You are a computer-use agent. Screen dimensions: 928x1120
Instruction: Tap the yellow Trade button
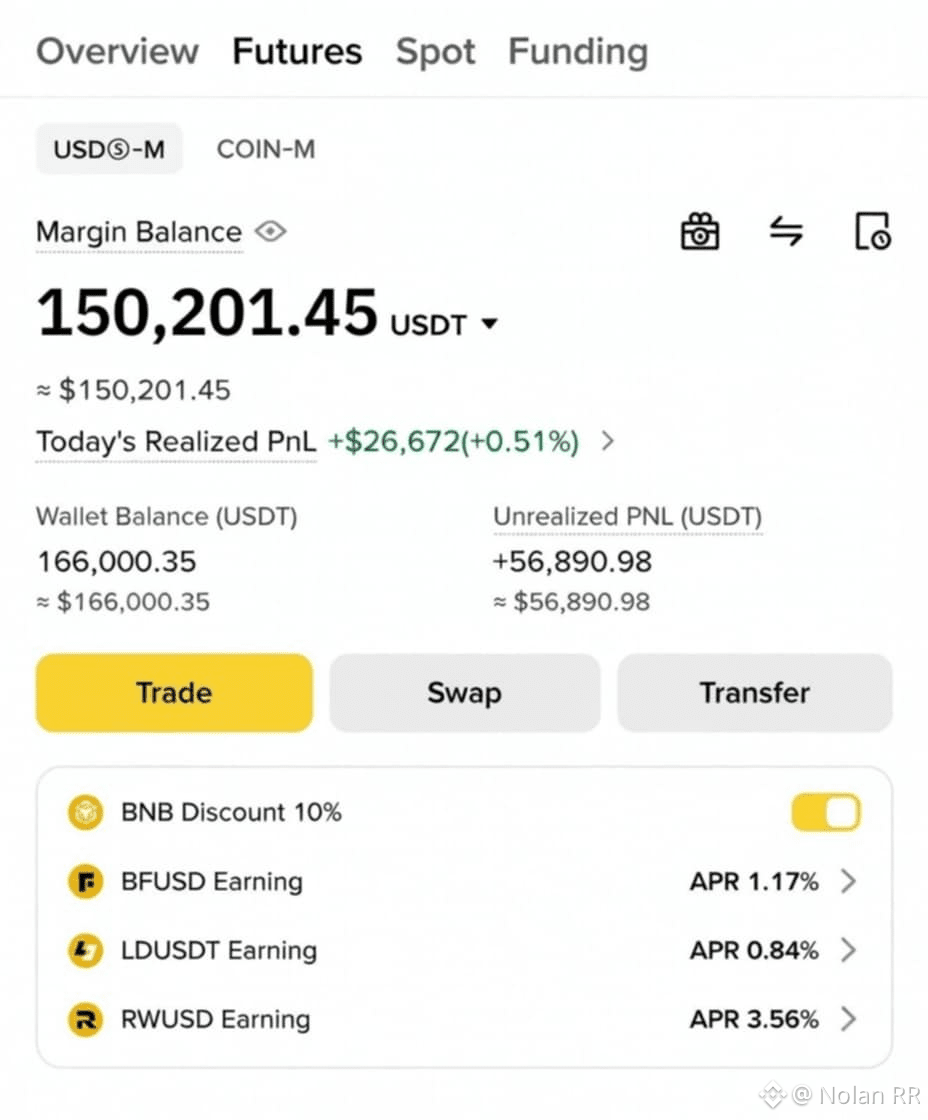(x=174, y=693)
